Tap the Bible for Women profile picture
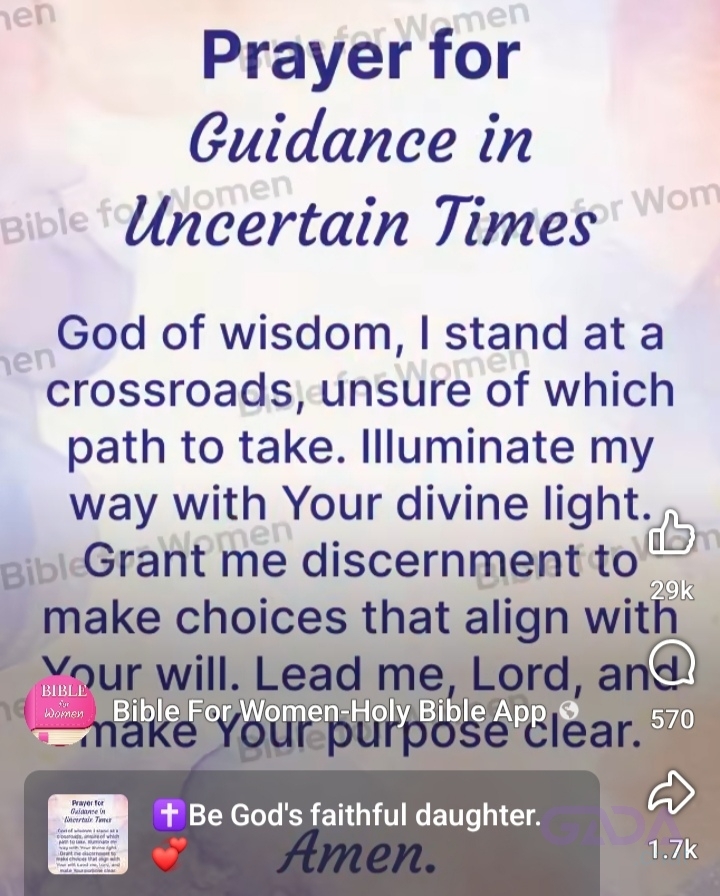 [59, 712]
